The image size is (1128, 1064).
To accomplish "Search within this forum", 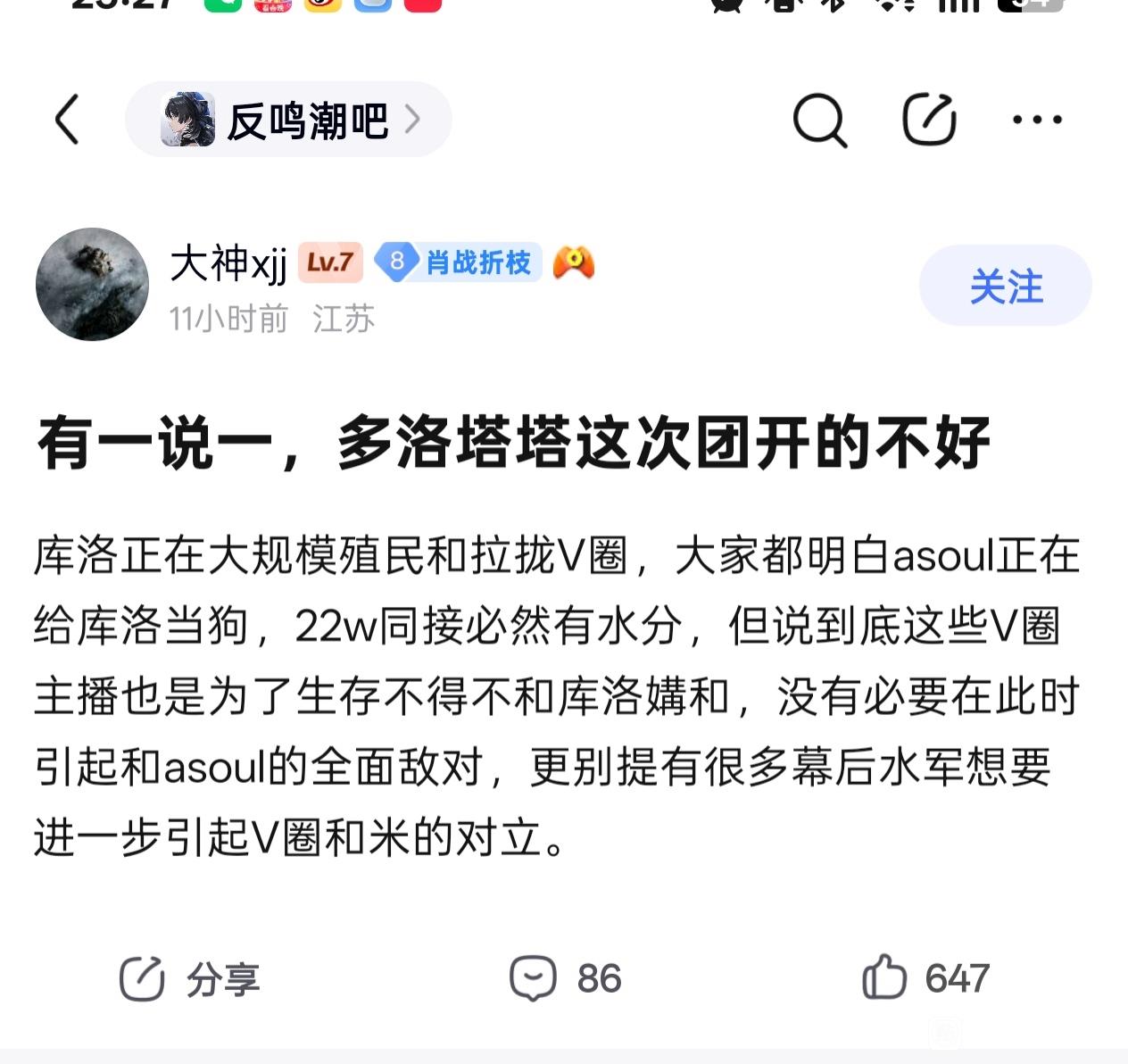I will point(819,120).
